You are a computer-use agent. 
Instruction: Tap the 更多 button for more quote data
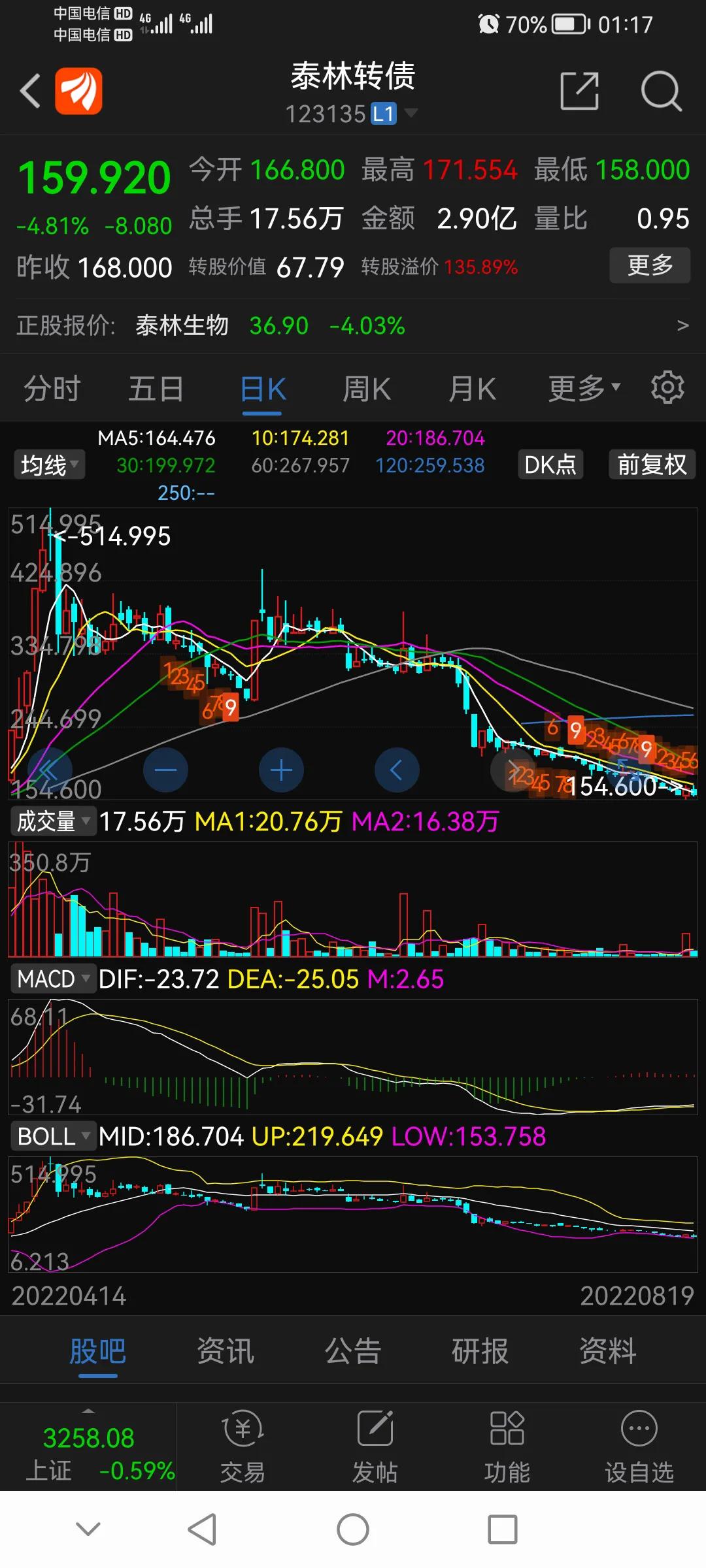click(x=649, y=265)
